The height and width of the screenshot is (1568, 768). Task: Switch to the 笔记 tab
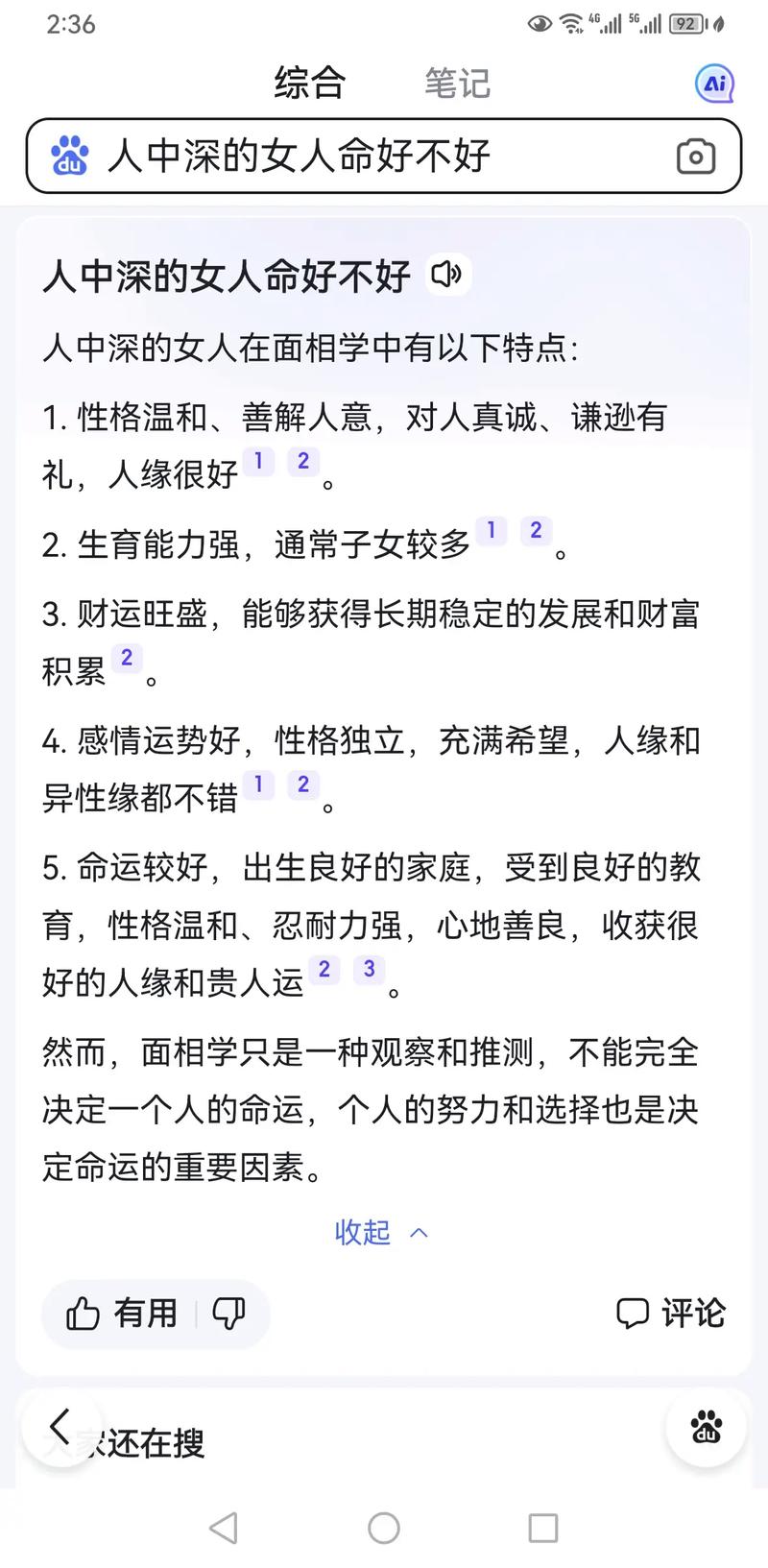tap(457, 83)
